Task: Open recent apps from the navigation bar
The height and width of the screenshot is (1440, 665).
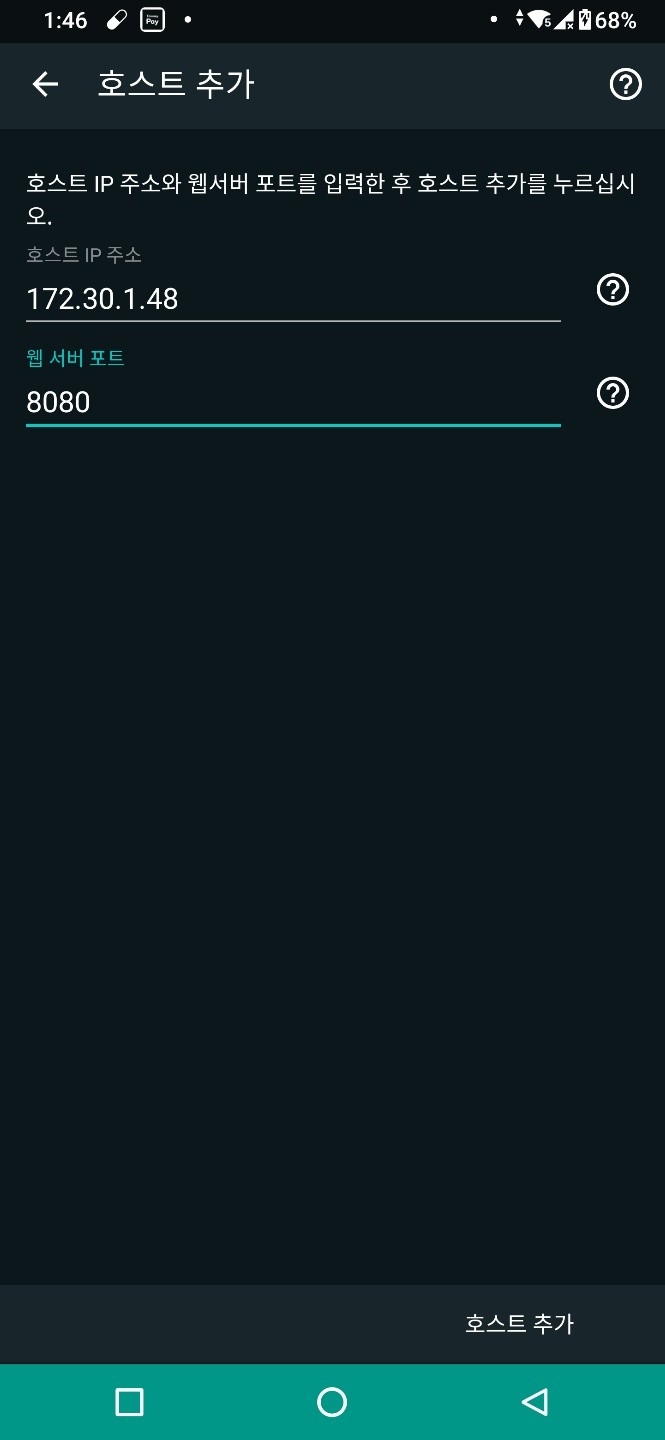Action: pyautogui.click(x=130, y=1402)
